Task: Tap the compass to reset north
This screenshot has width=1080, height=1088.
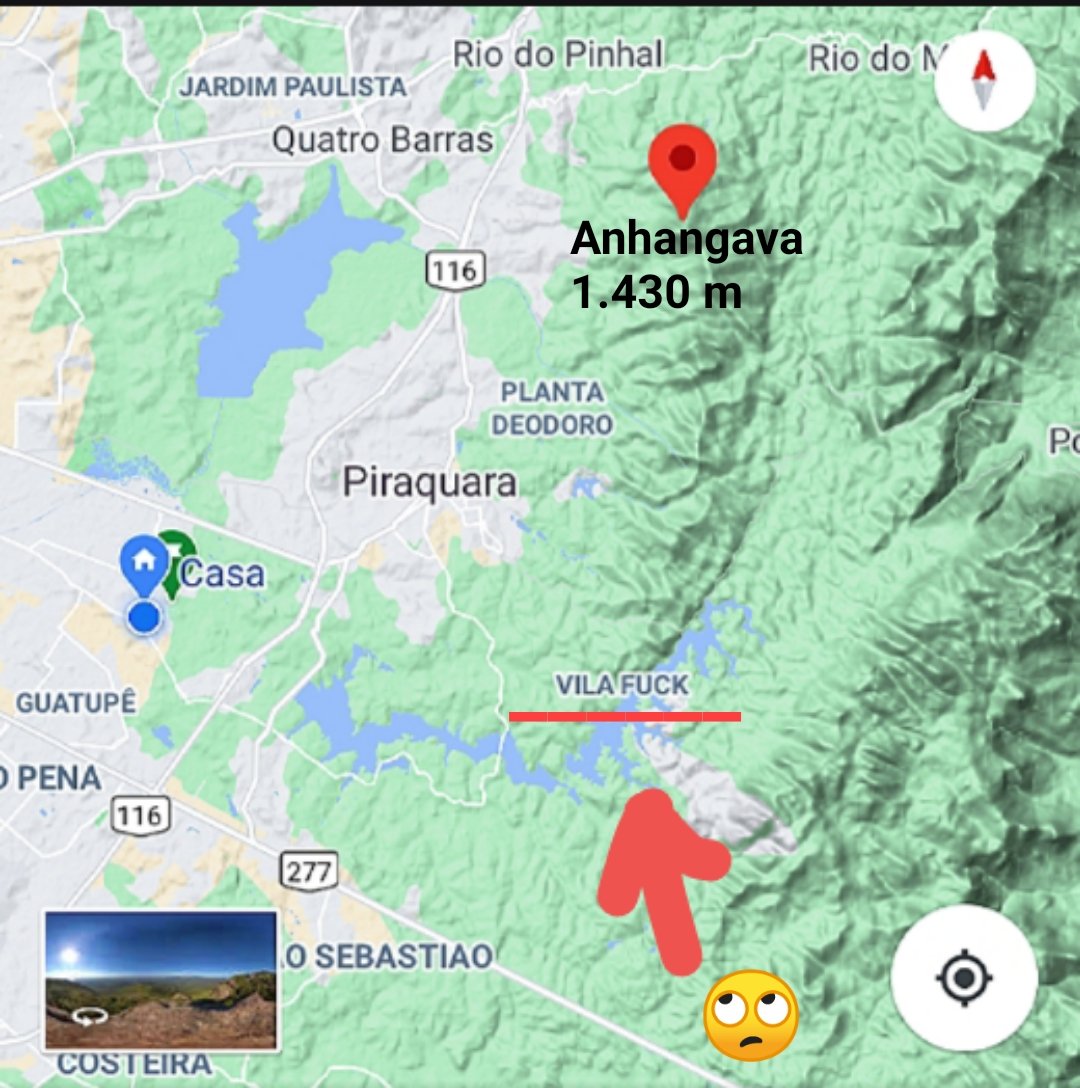Action: click(985, 81)
